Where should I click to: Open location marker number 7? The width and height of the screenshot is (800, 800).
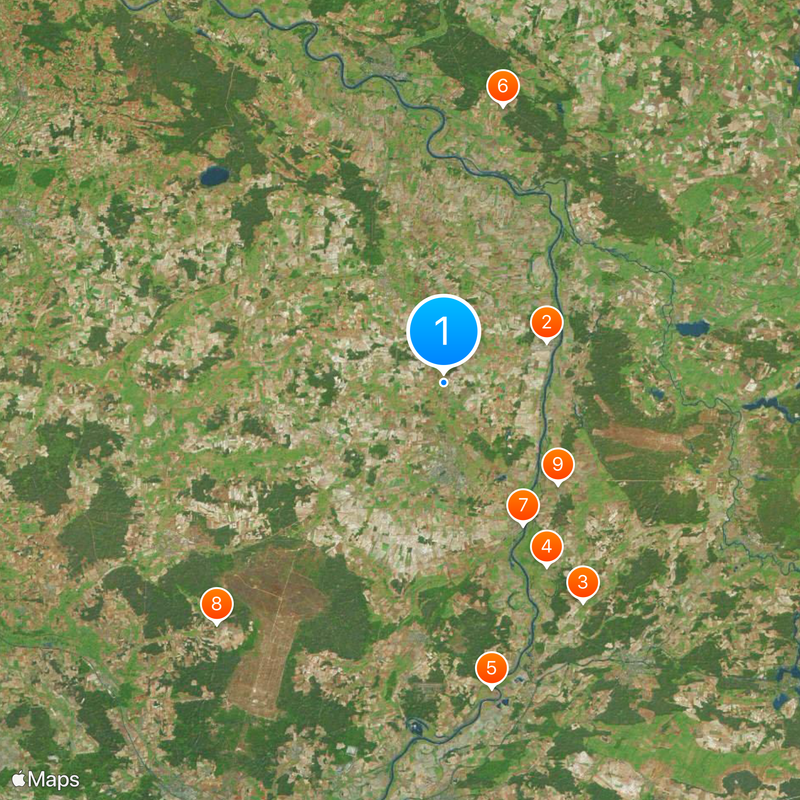pyautogui.click(x=522, y=506)
